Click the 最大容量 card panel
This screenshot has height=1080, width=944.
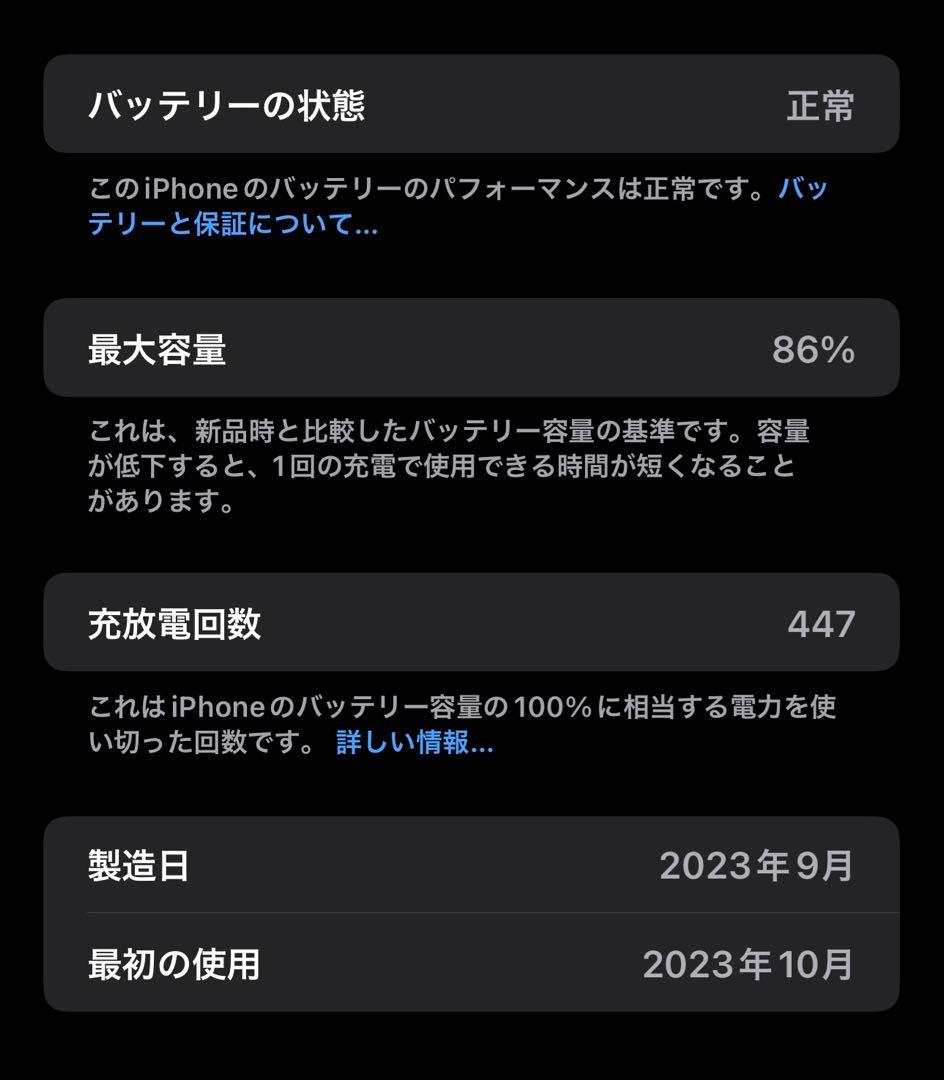[x=470, y=350]
